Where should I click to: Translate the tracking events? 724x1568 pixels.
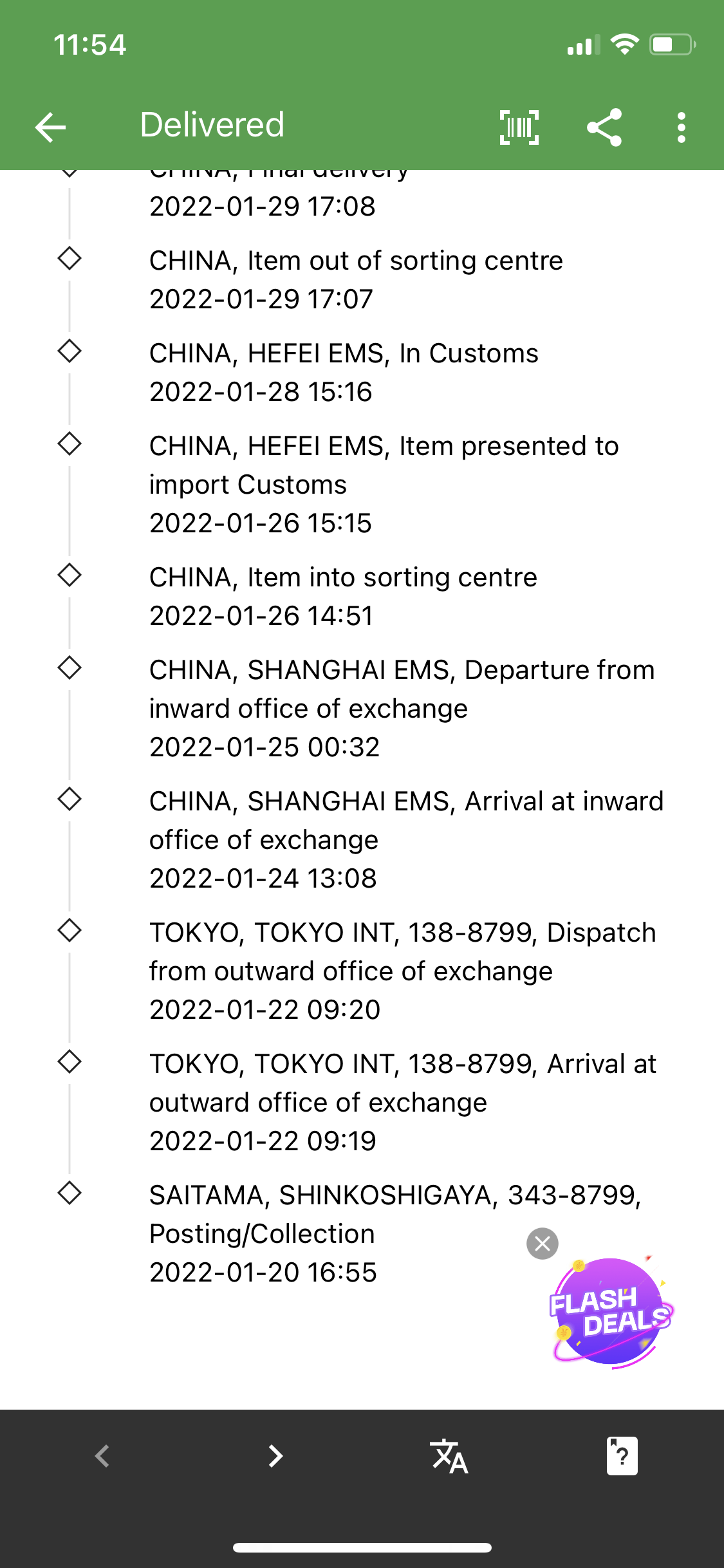(449, 1456)
